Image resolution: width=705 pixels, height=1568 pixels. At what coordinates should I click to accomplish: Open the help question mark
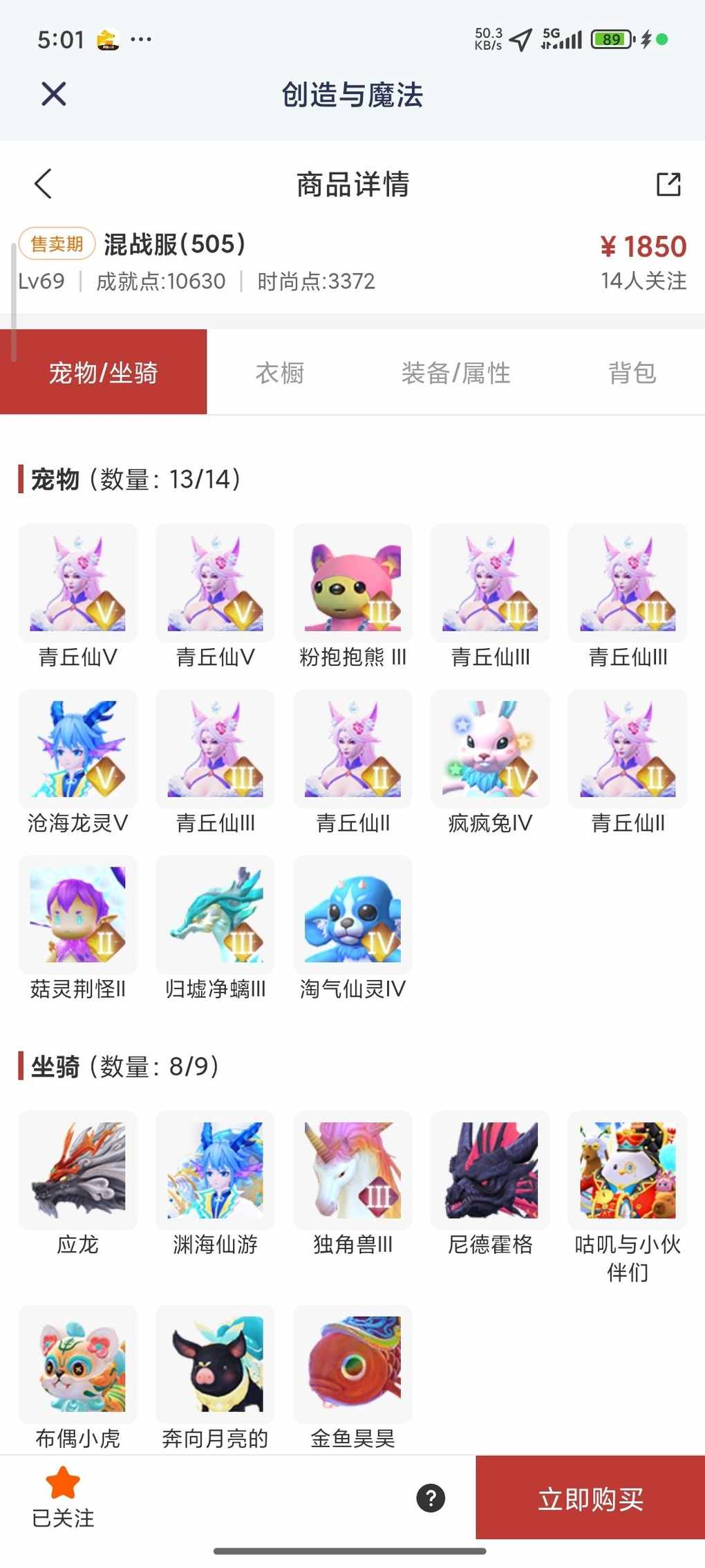pyautogui.click(x=431, y=1498)
